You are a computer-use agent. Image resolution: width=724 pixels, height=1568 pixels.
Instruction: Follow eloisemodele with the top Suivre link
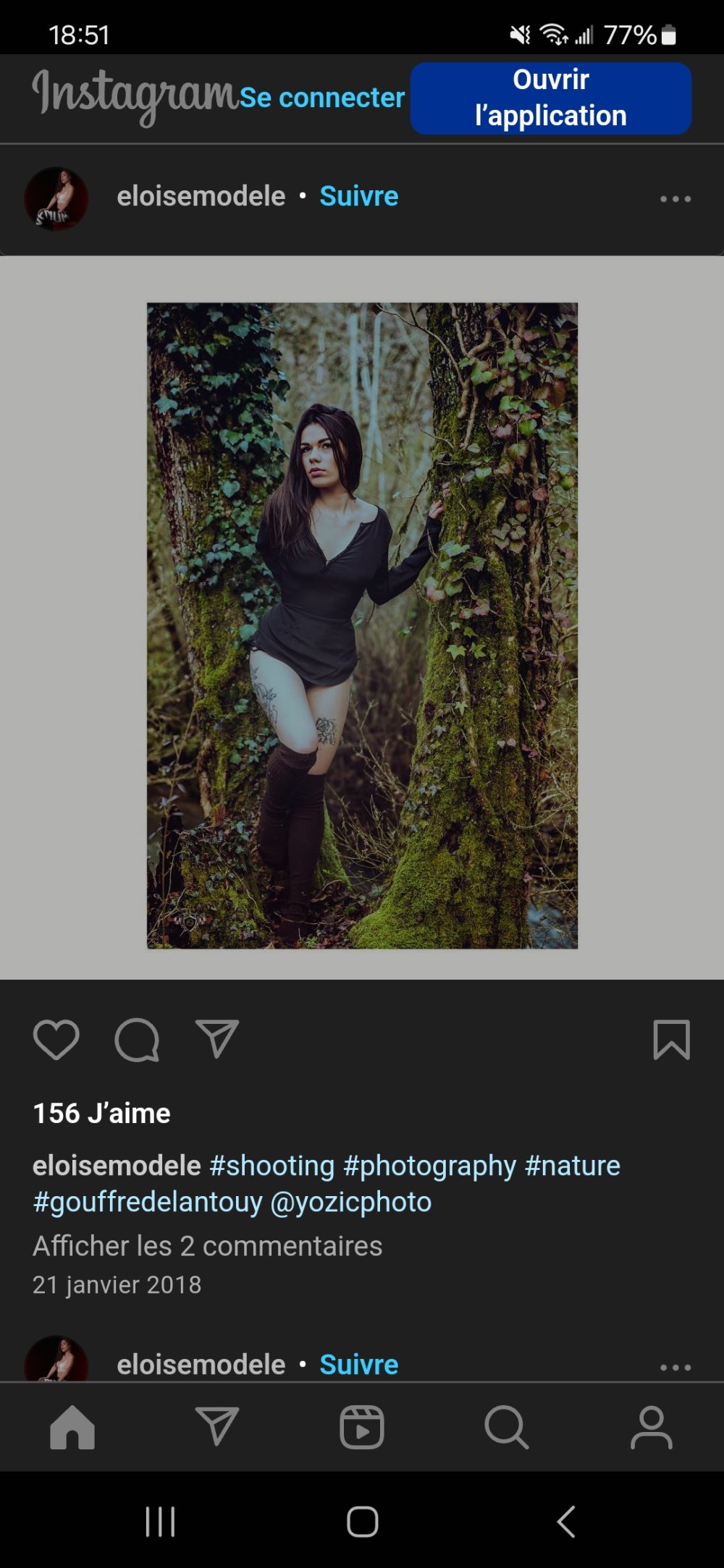pos(358,196)
